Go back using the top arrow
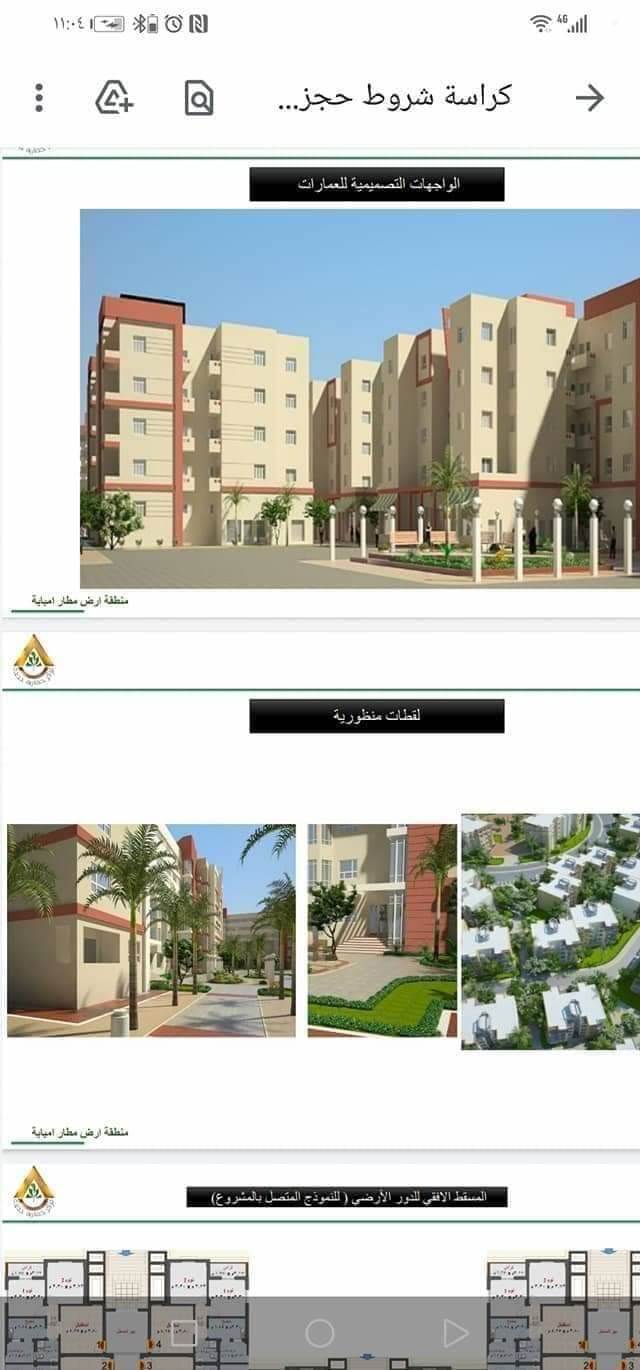640x1370 pixels. coord(589,97)
